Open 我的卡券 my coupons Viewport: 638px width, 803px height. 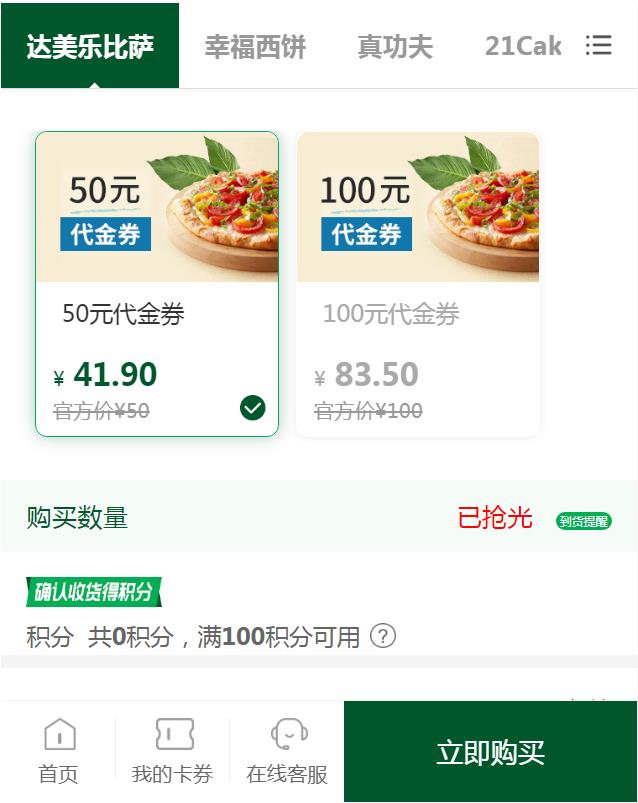(x=173, y=751)
